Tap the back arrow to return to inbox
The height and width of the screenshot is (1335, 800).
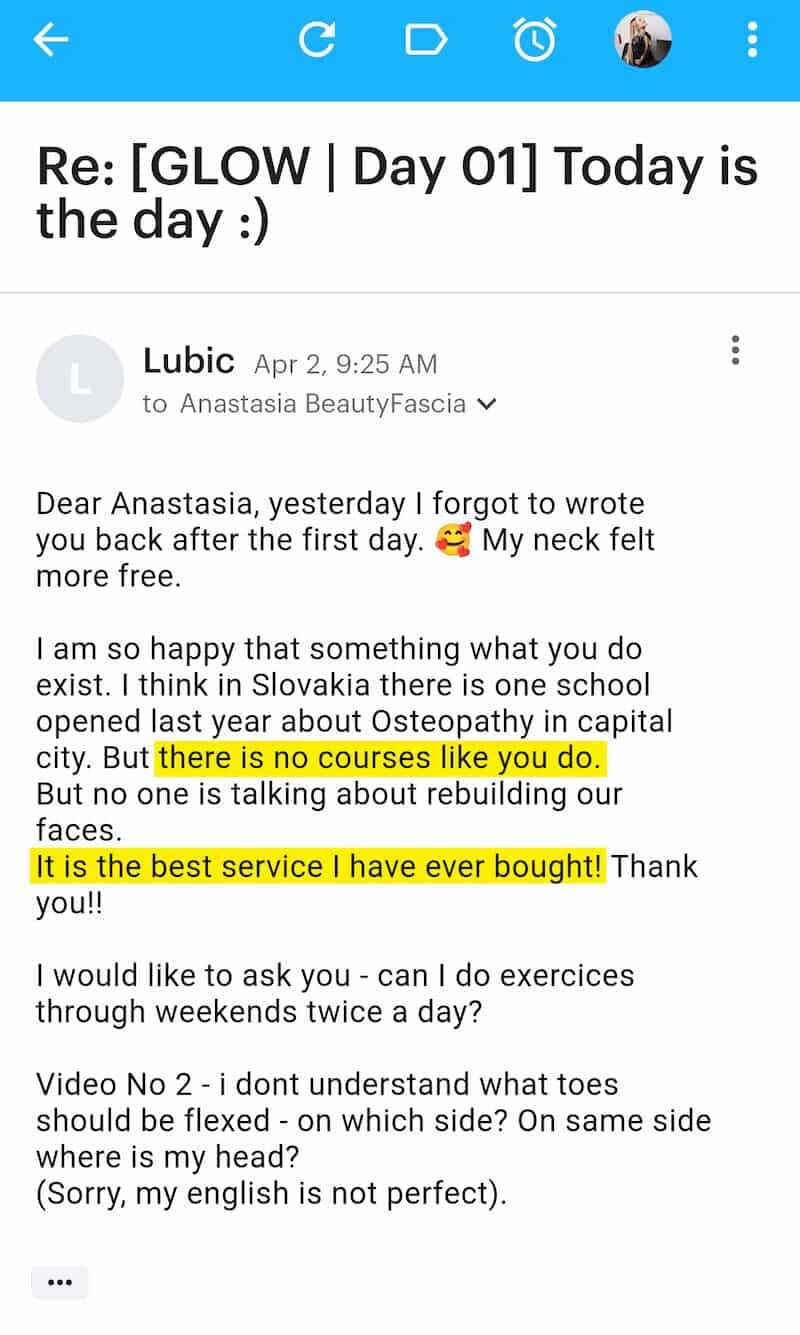click(48, 40)
